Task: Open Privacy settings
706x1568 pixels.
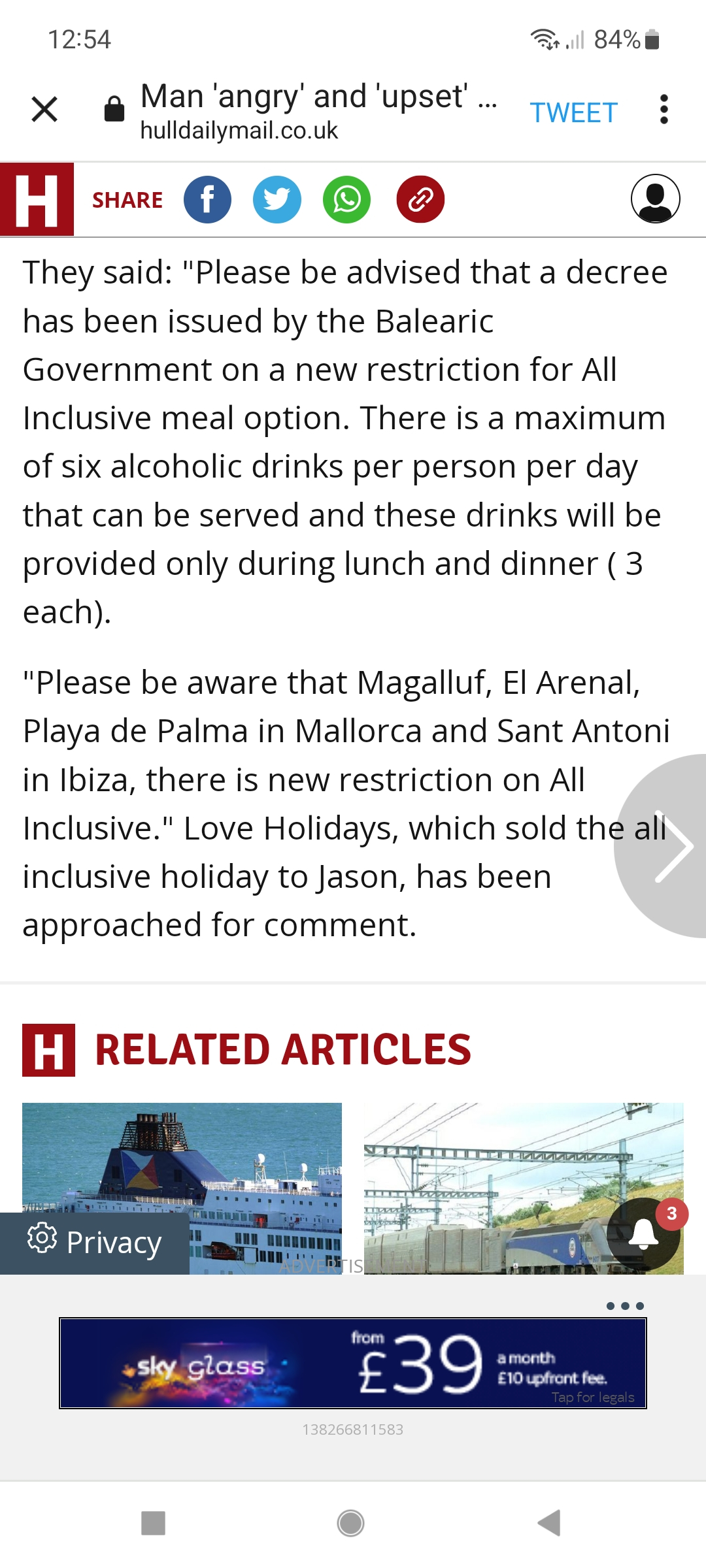Action: (95, 1242)
